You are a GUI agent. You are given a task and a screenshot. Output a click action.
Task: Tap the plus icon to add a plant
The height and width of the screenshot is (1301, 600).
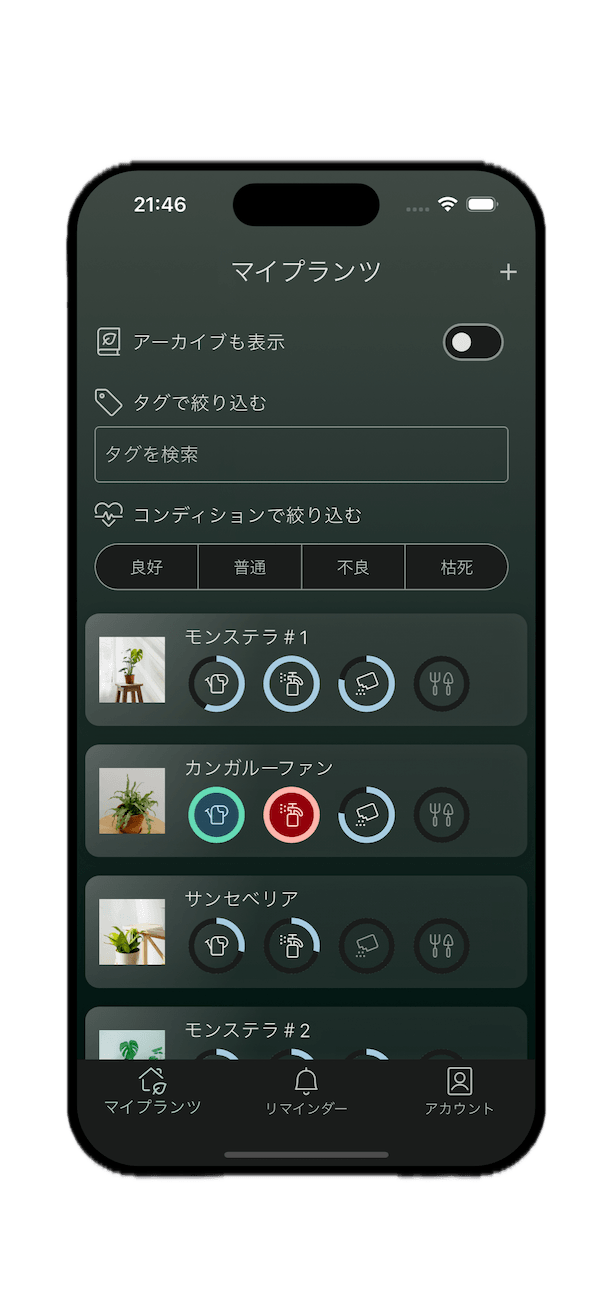509,272
